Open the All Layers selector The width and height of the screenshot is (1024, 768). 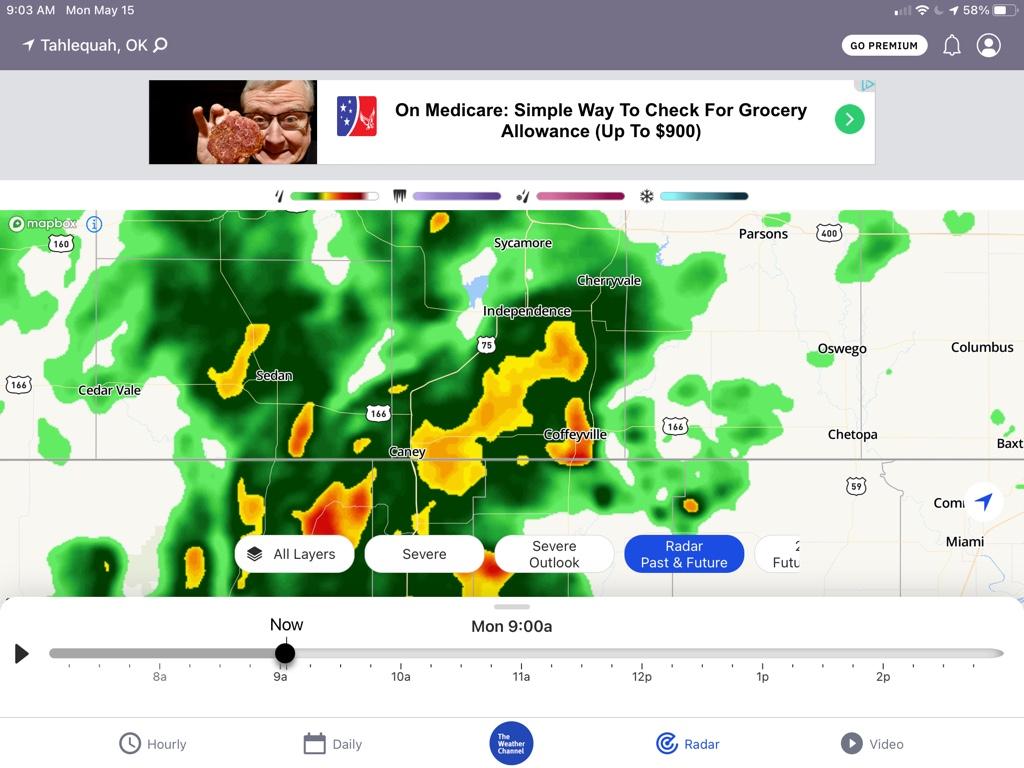[294, 554]
